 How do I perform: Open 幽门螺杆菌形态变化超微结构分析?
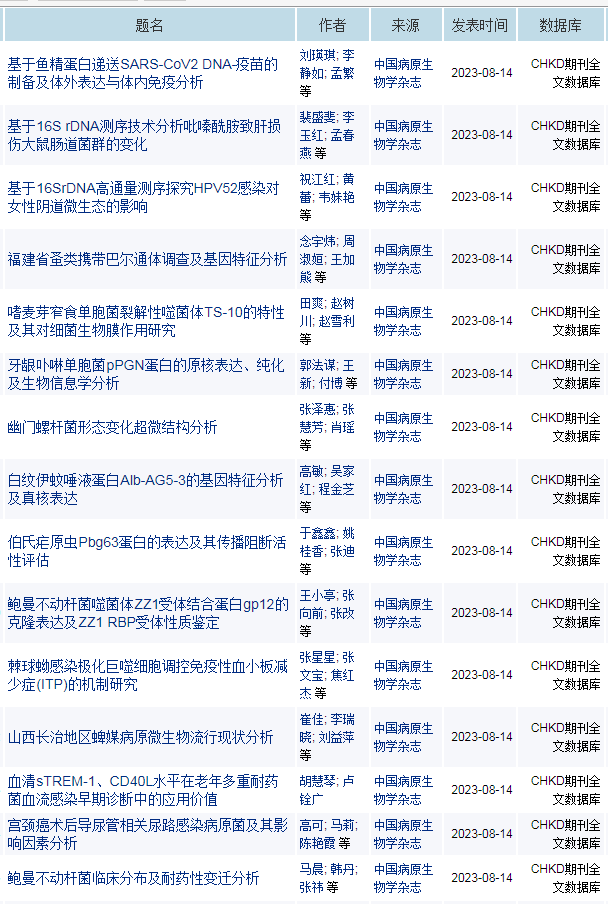112,427
